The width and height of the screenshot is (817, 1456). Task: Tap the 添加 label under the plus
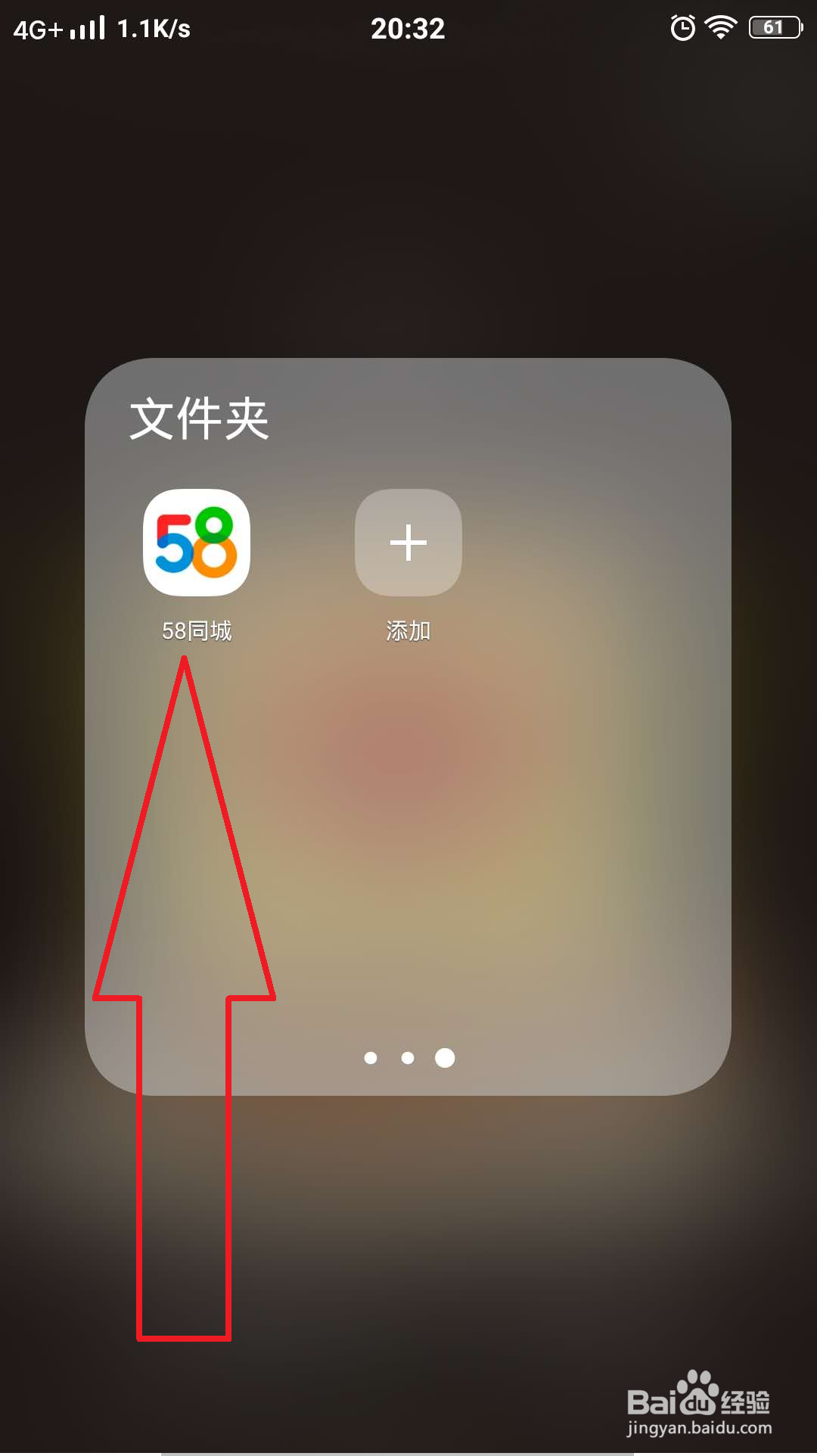tap(406, 631)
